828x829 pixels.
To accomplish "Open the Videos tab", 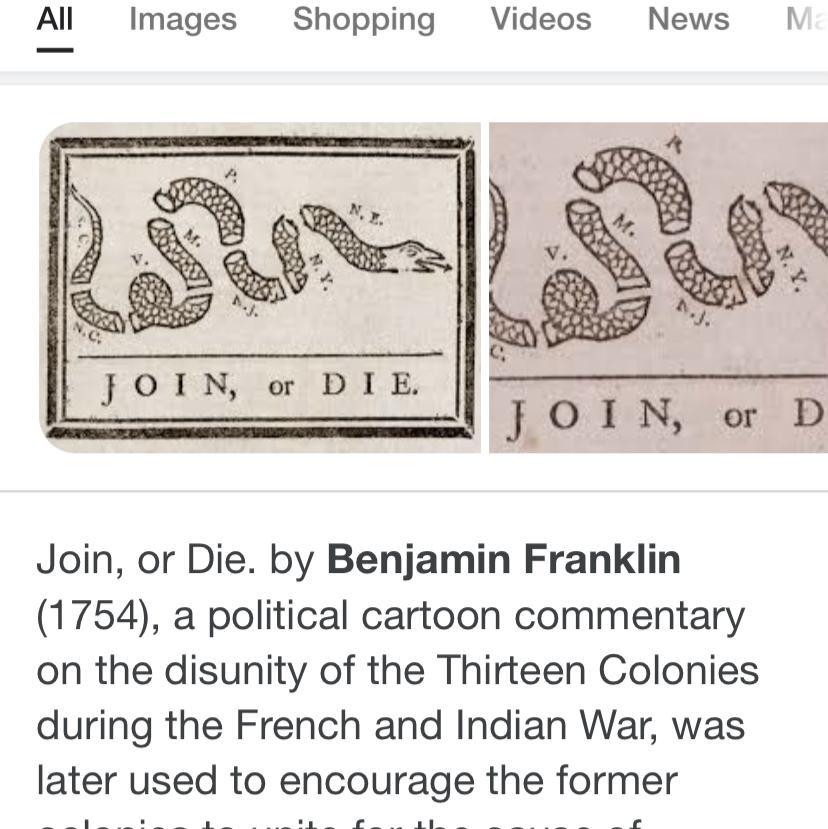I will coord(540,19).
